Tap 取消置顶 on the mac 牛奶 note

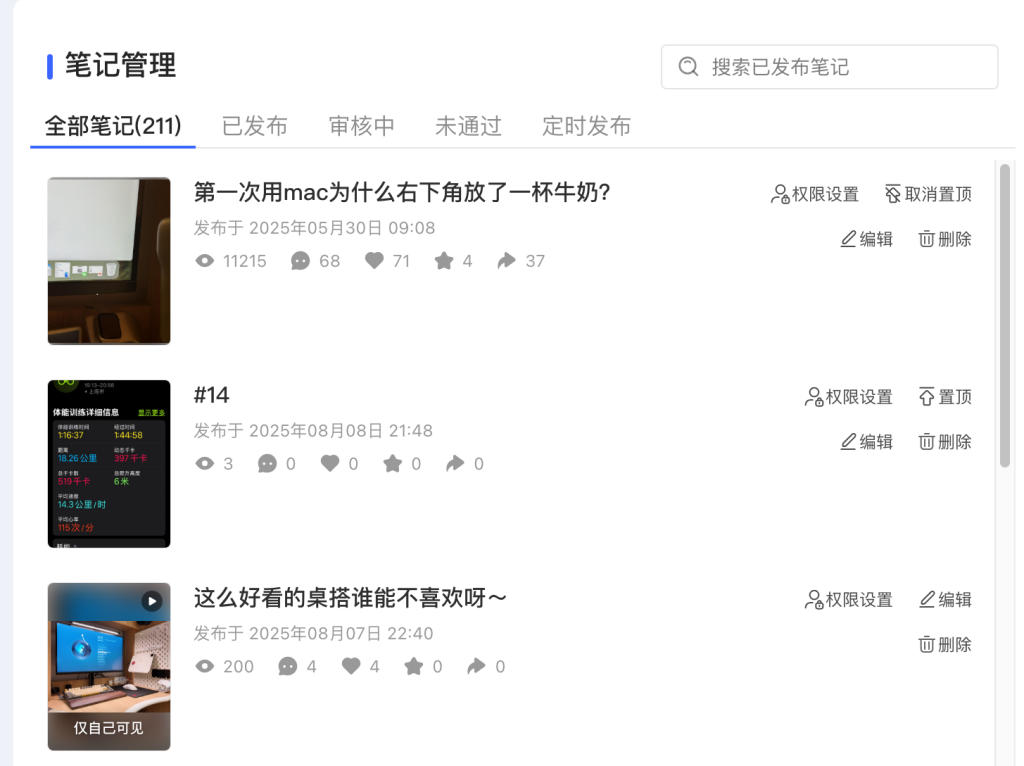point(928,194)
